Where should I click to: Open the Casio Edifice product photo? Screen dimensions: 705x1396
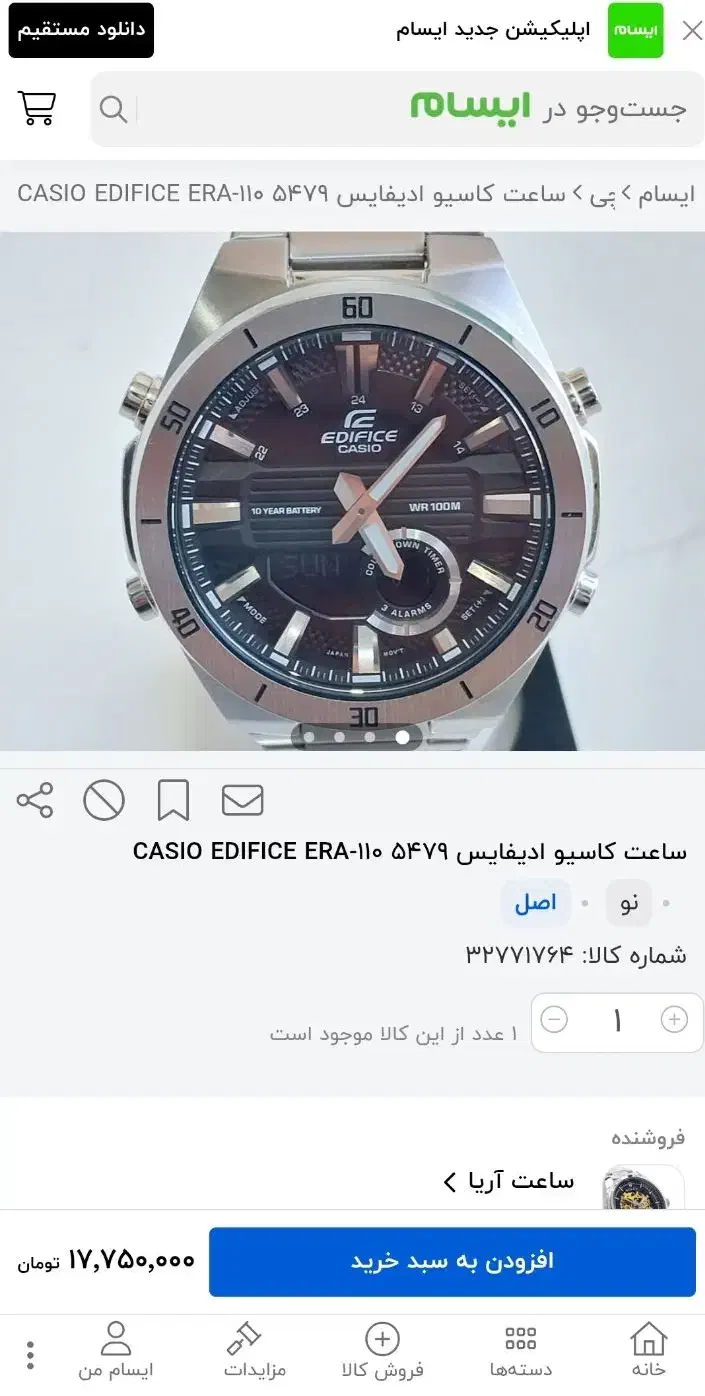coord(352,490)
